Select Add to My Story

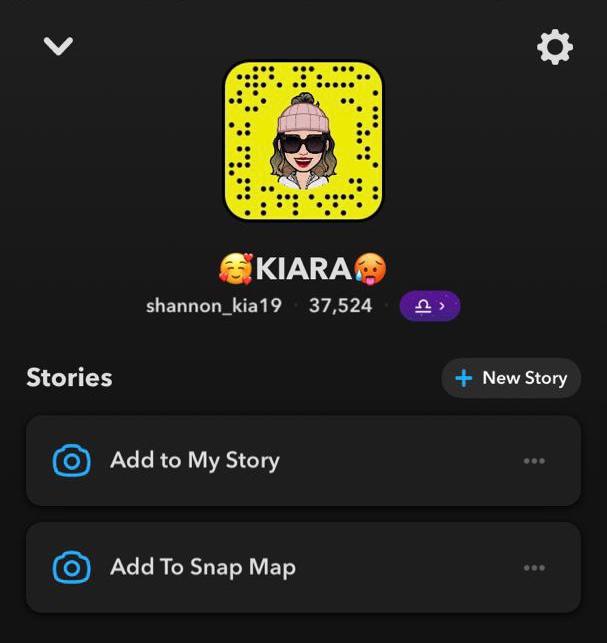(195, 461)
